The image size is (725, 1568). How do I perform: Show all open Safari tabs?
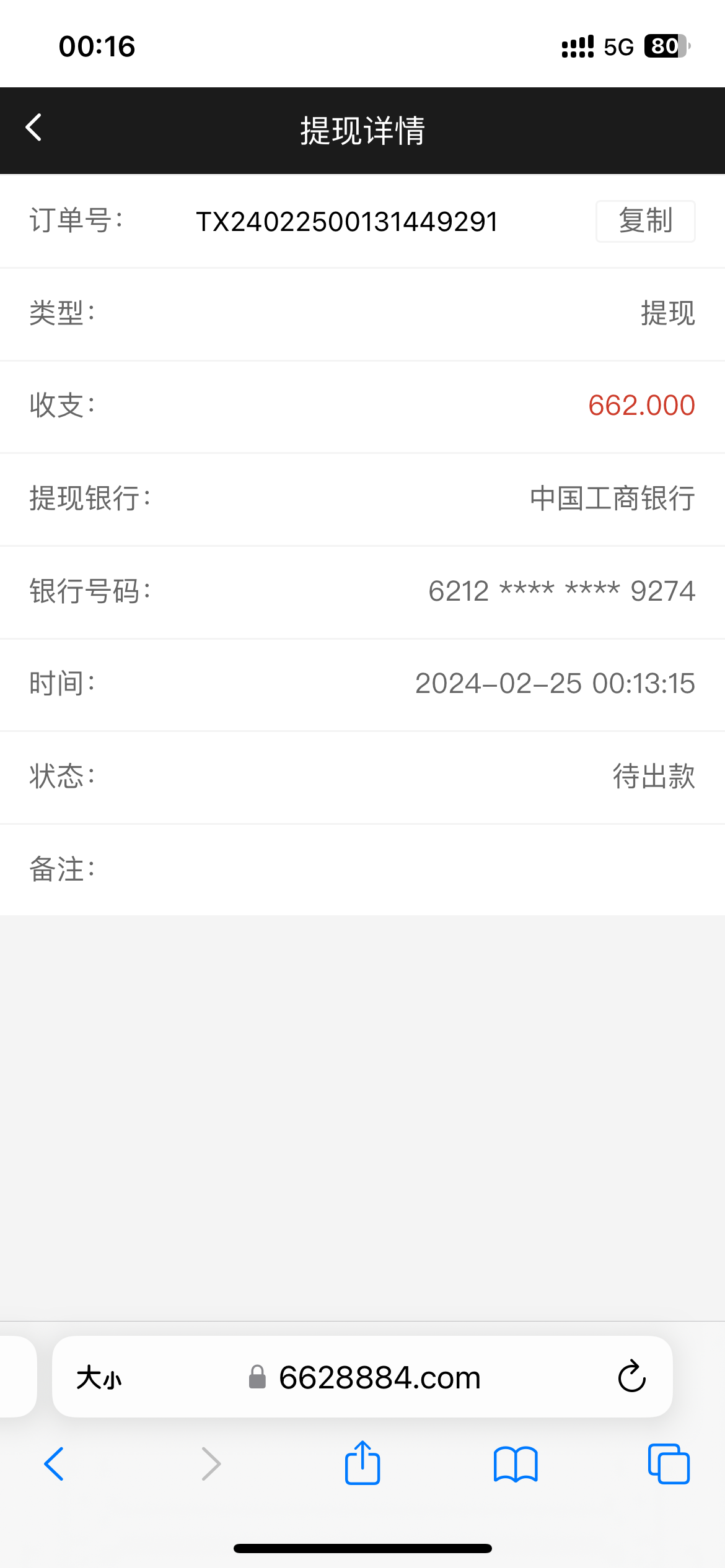pyautogui.click(x=669, y=1464)
